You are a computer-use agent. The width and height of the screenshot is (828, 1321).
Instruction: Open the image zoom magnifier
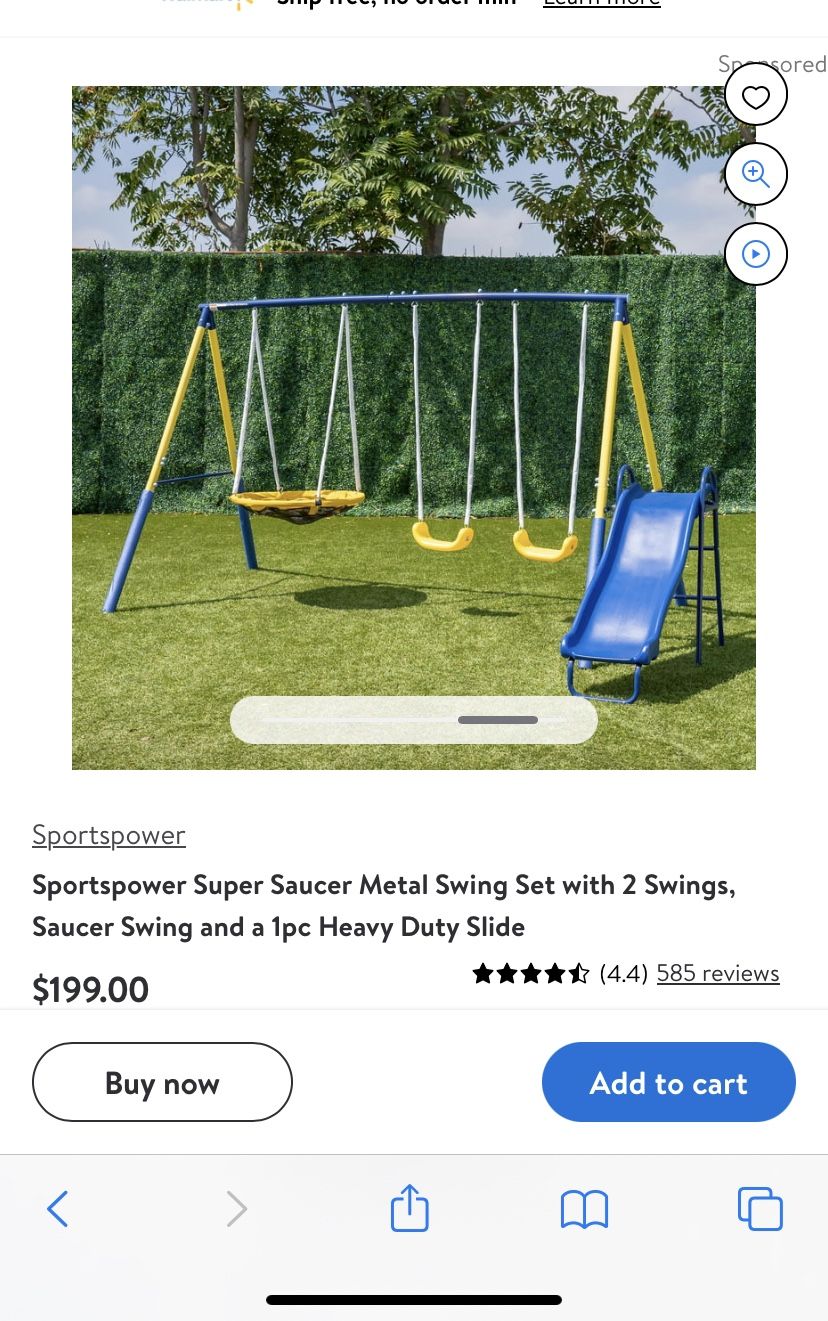tap(756, 174)
